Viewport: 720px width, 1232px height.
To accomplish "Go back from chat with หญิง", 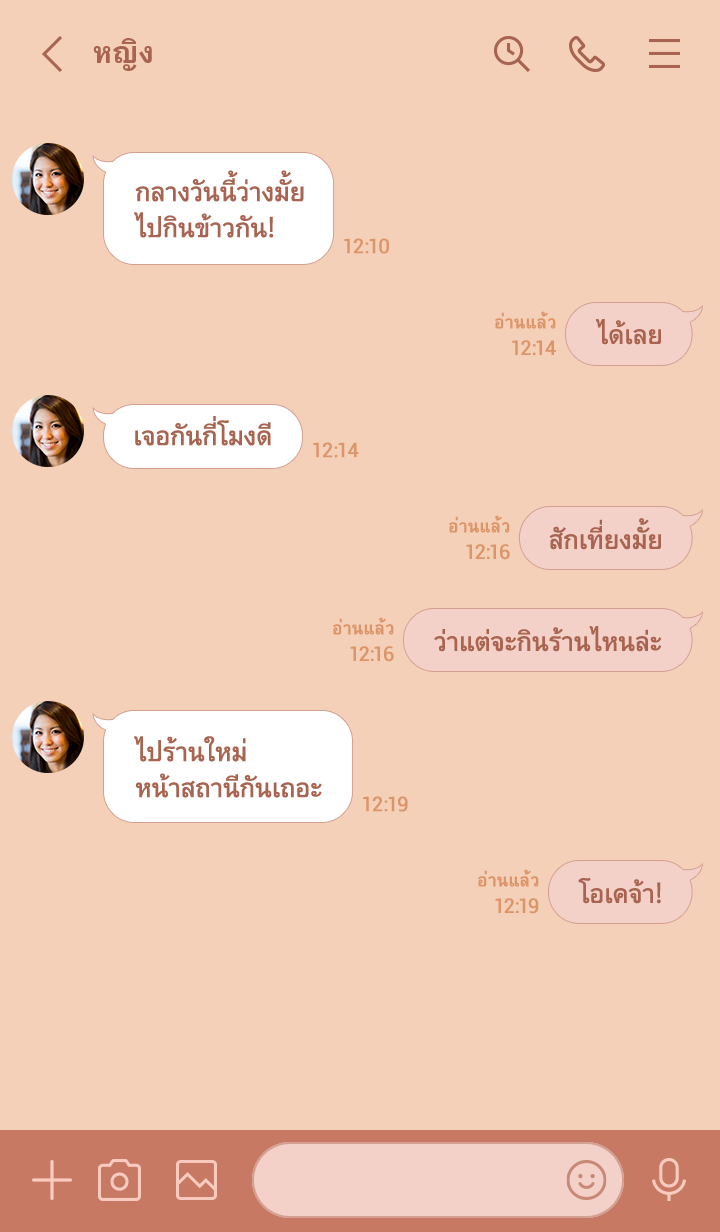I will 52,54.
